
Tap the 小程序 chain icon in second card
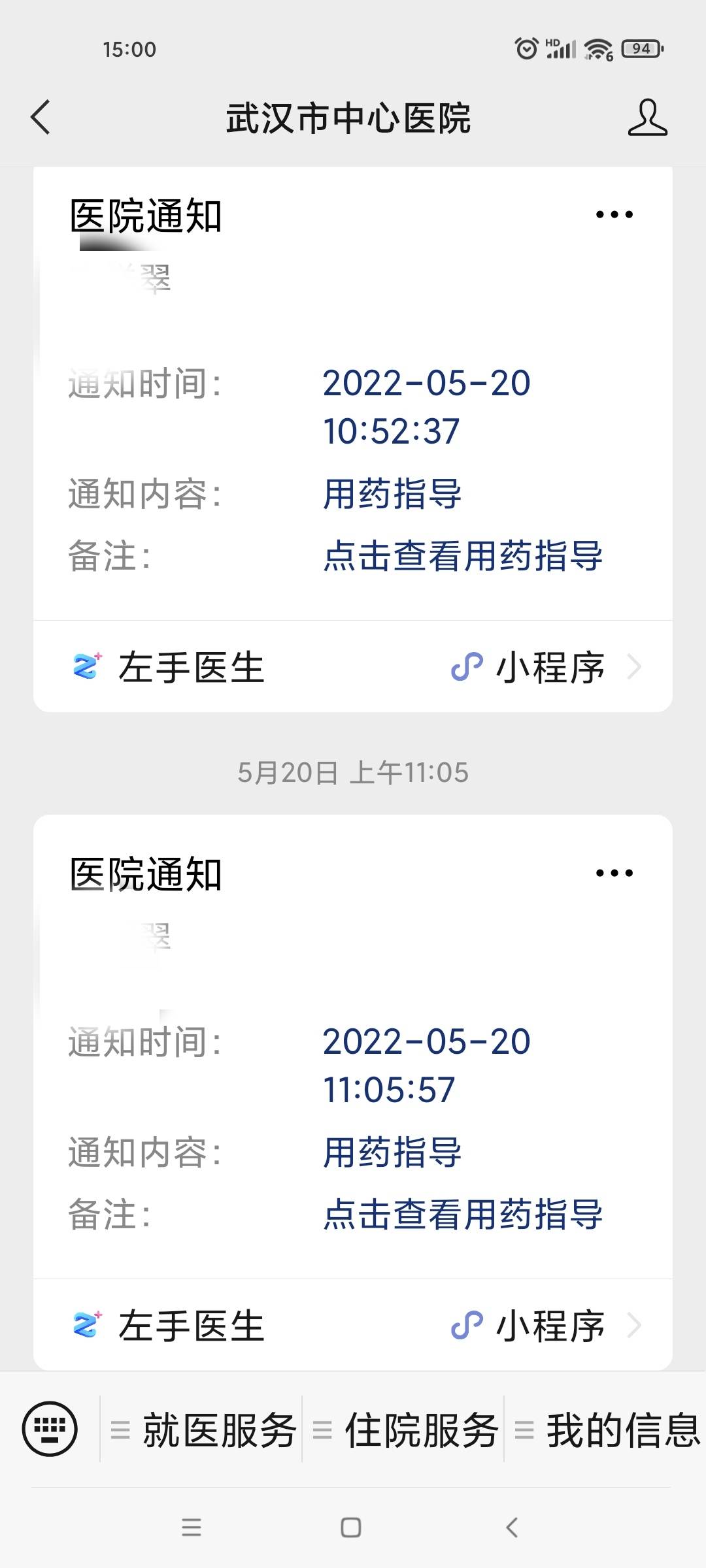[466, 1325]
